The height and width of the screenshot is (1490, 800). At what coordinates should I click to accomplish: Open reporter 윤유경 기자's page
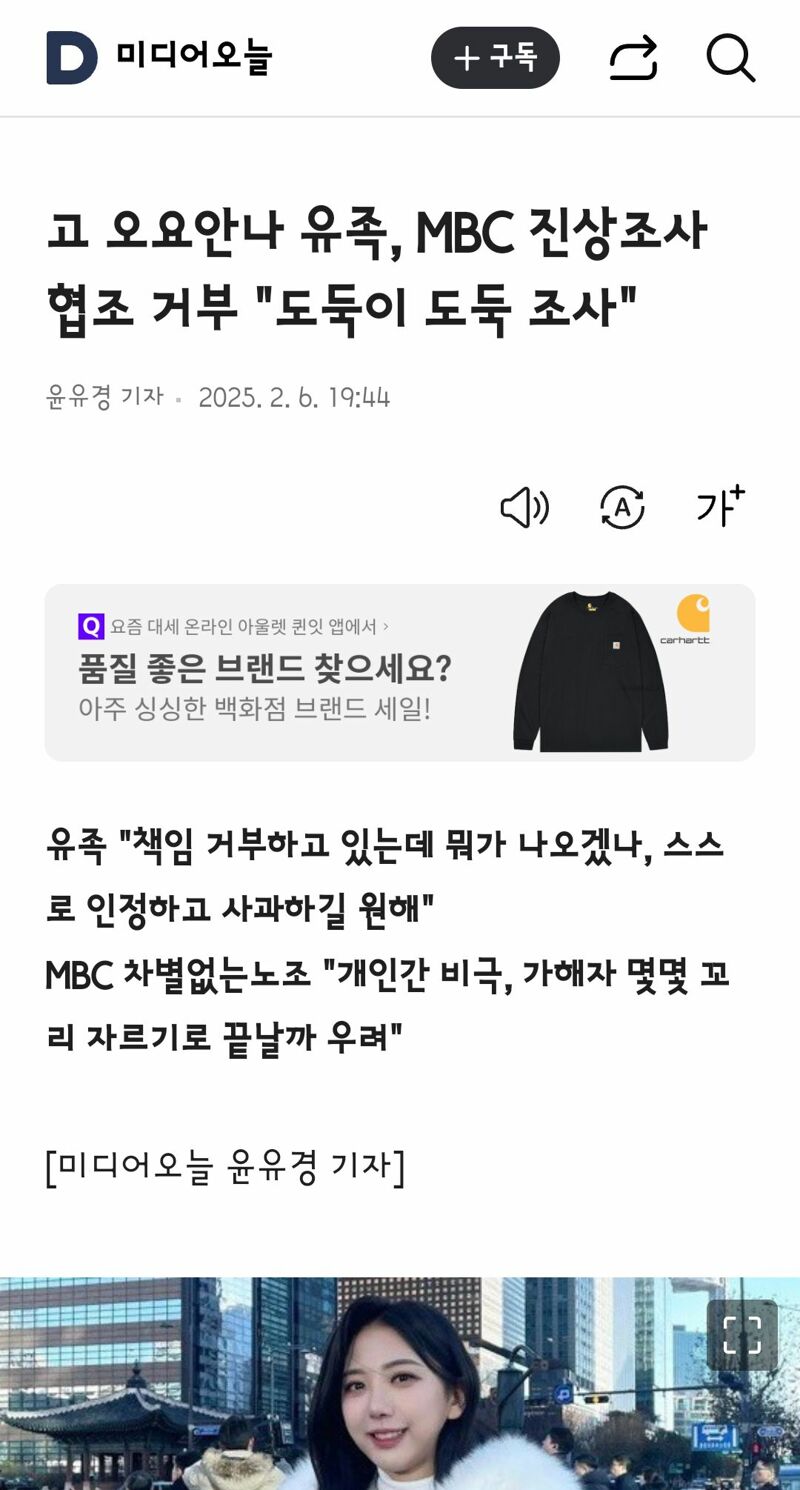coord(105,397)
